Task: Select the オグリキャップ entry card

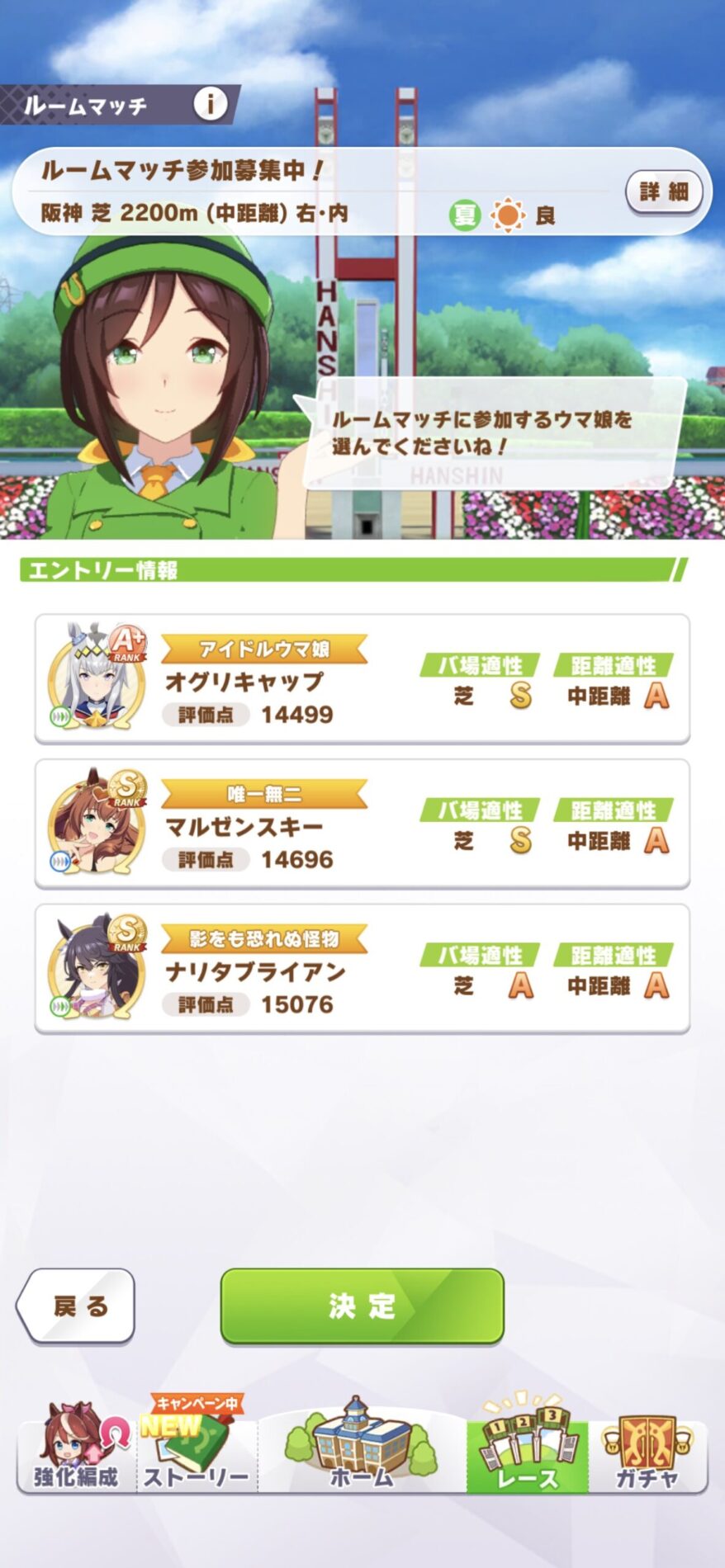Action: [x=362, y=679]
